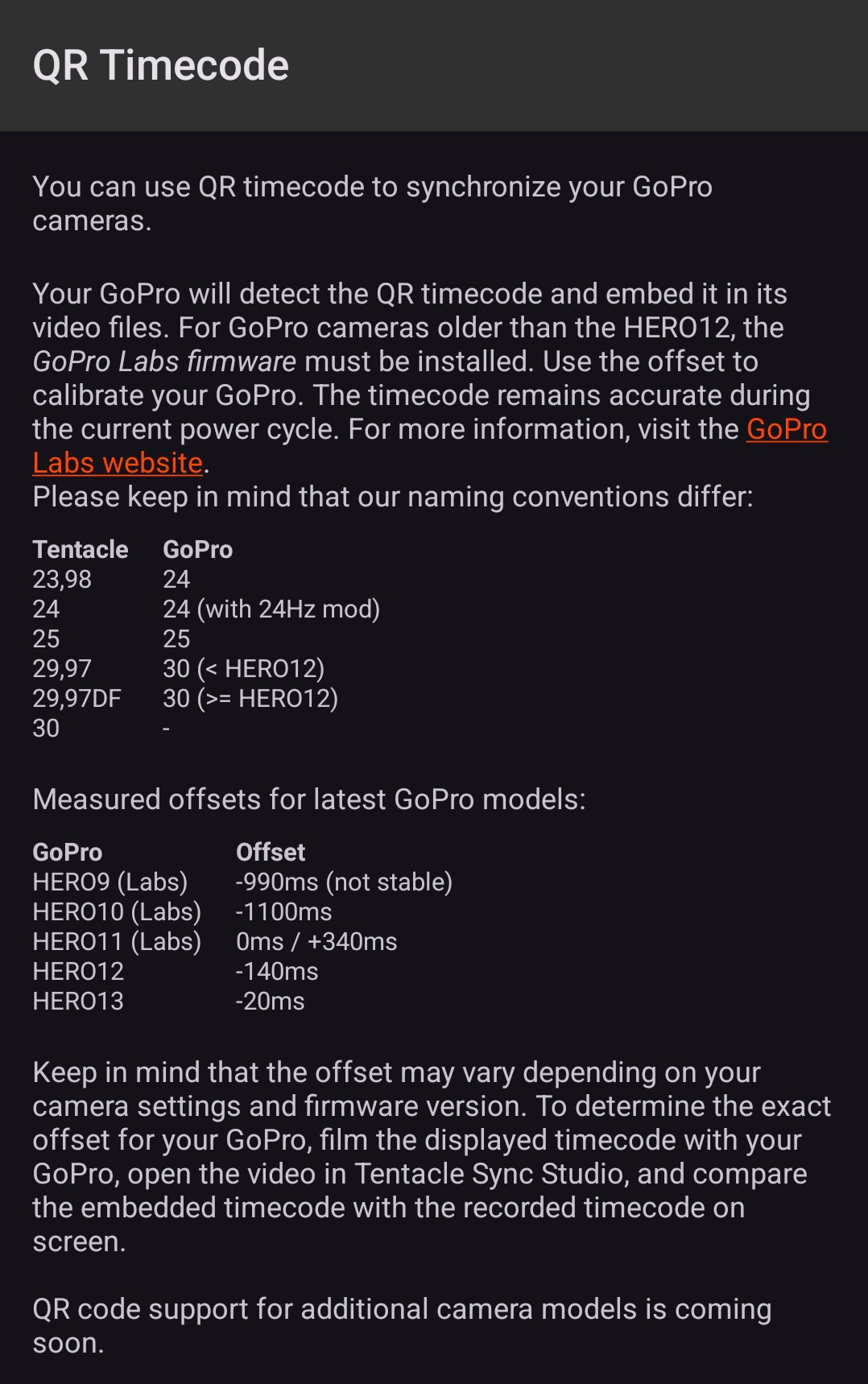This screenshot has width=868, height=1384.
Task: Click the Tentacle column header
Action: pyautogui.click(x=79, y=549)
